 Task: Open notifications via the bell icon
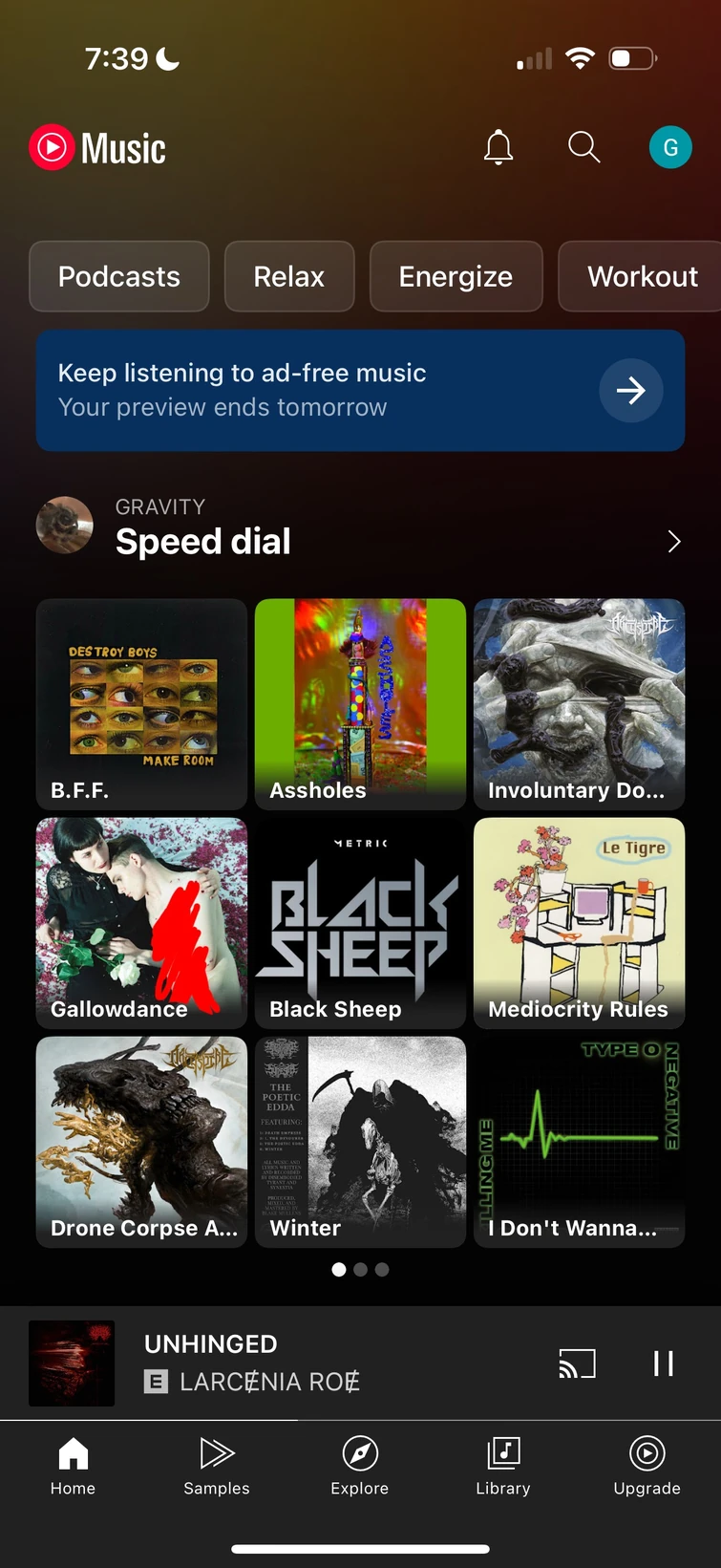tap(498, 147)
